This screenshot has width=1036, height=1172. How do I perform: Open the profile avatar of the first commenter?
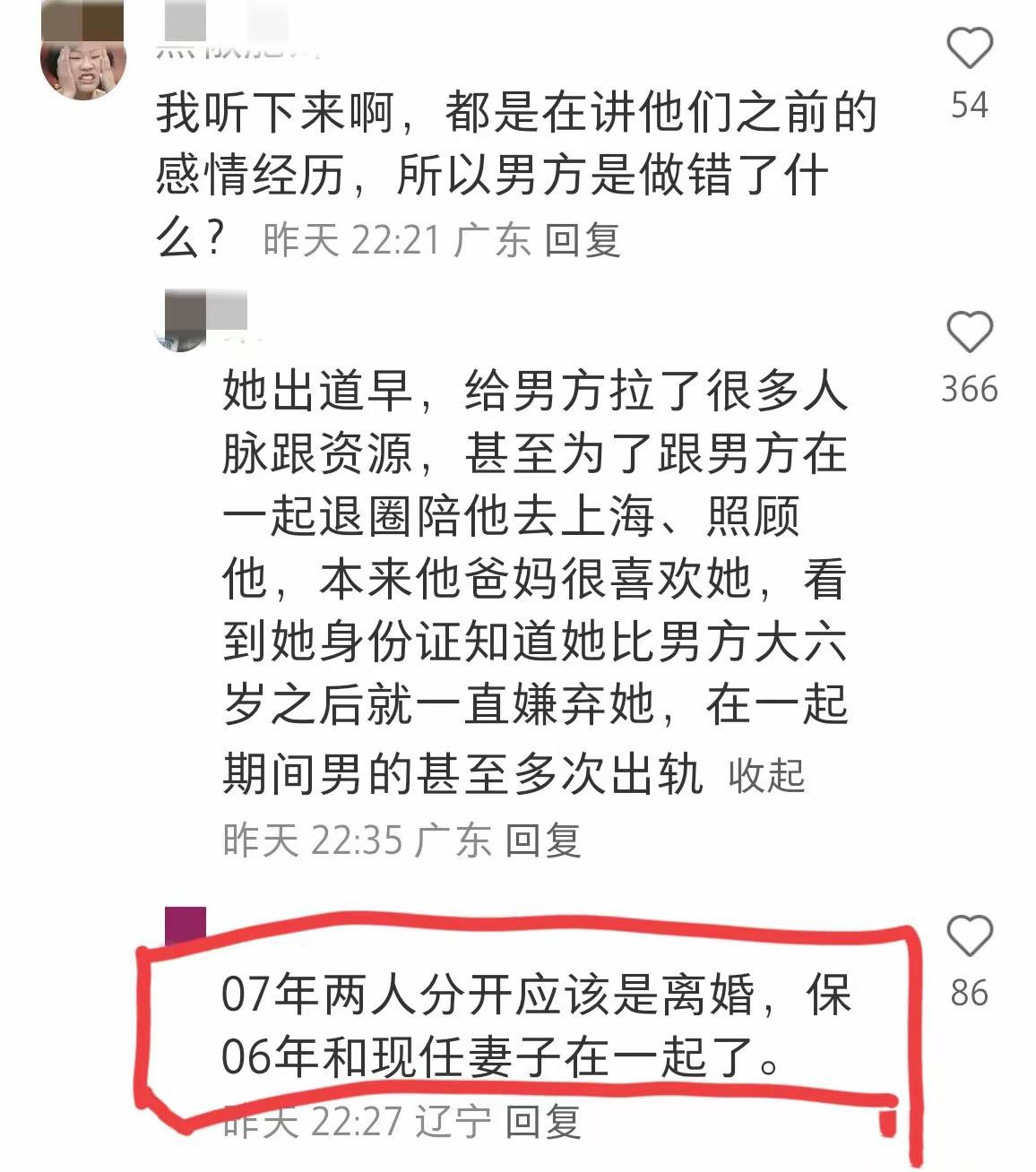83,60
